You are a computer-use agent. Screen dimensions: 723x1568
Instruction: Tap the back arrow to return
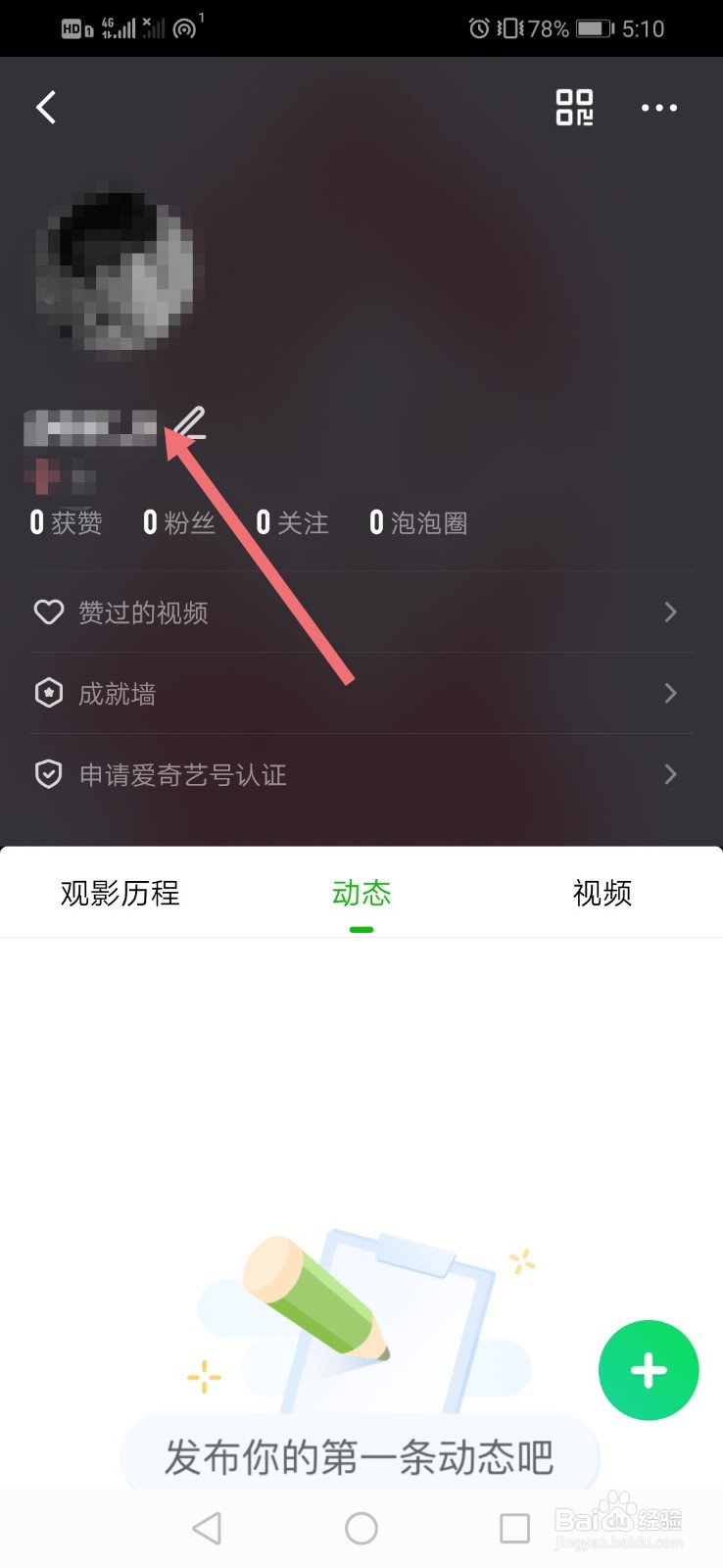[x=45, y=108]
